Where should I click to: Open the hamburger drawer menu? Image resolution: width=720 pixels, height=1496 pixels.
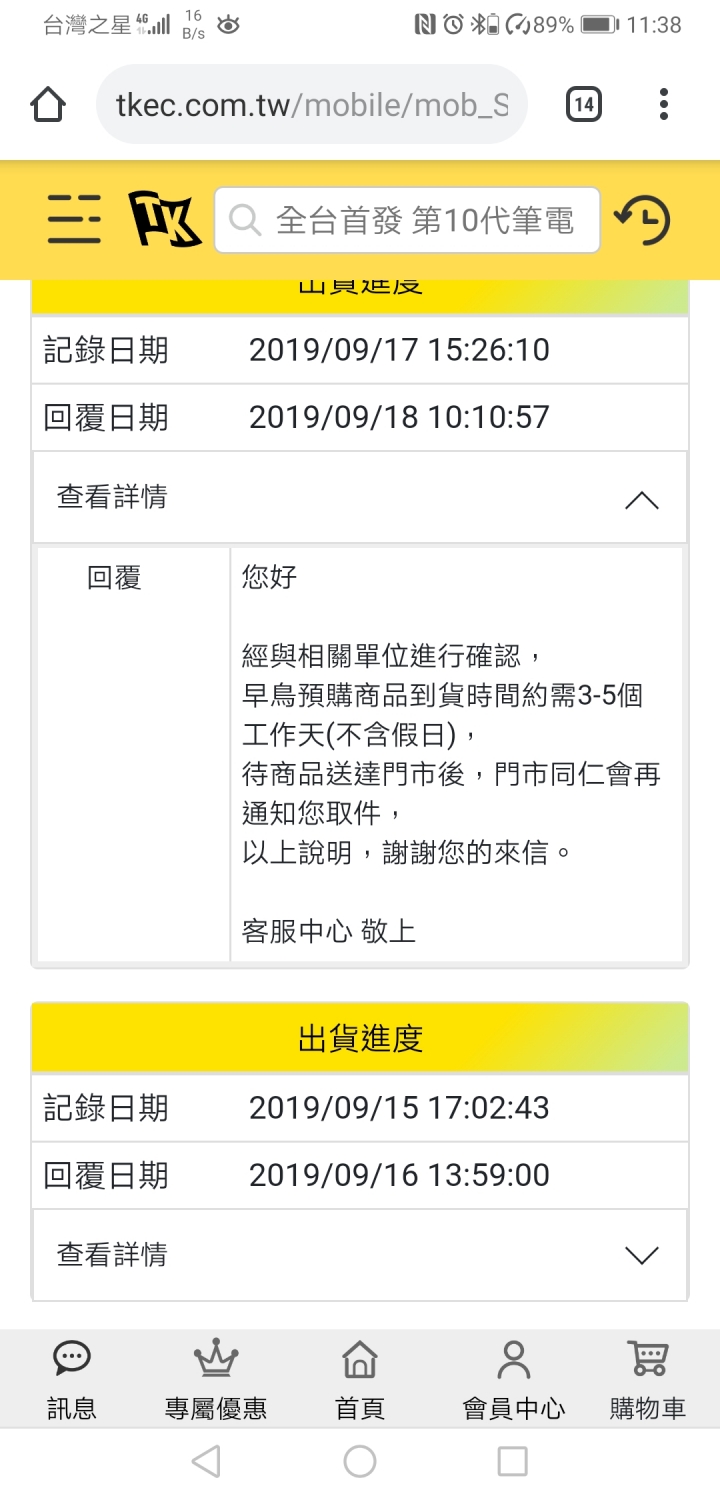coord(74,219)
